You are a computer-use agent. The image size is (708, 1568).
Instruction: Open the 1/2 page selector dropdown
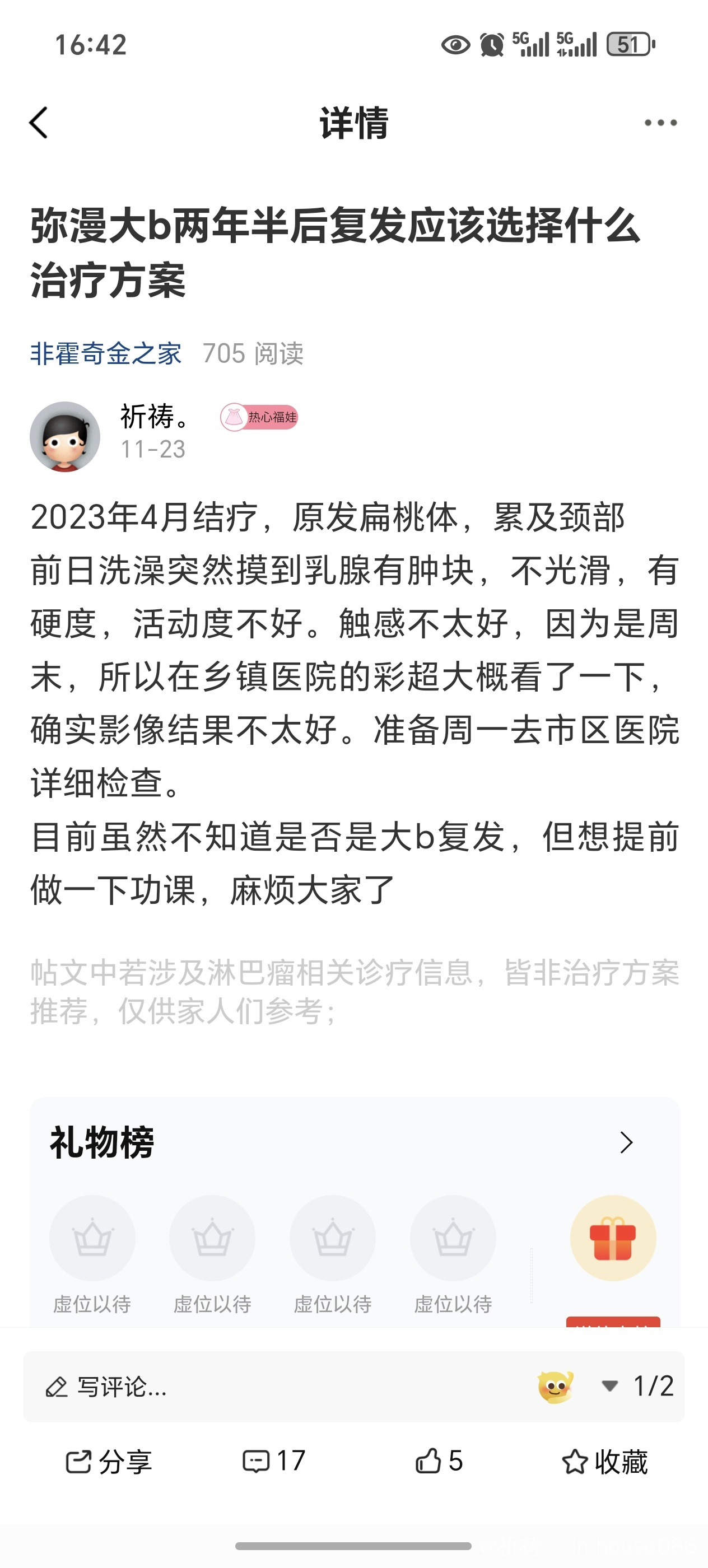[638, 1387]
